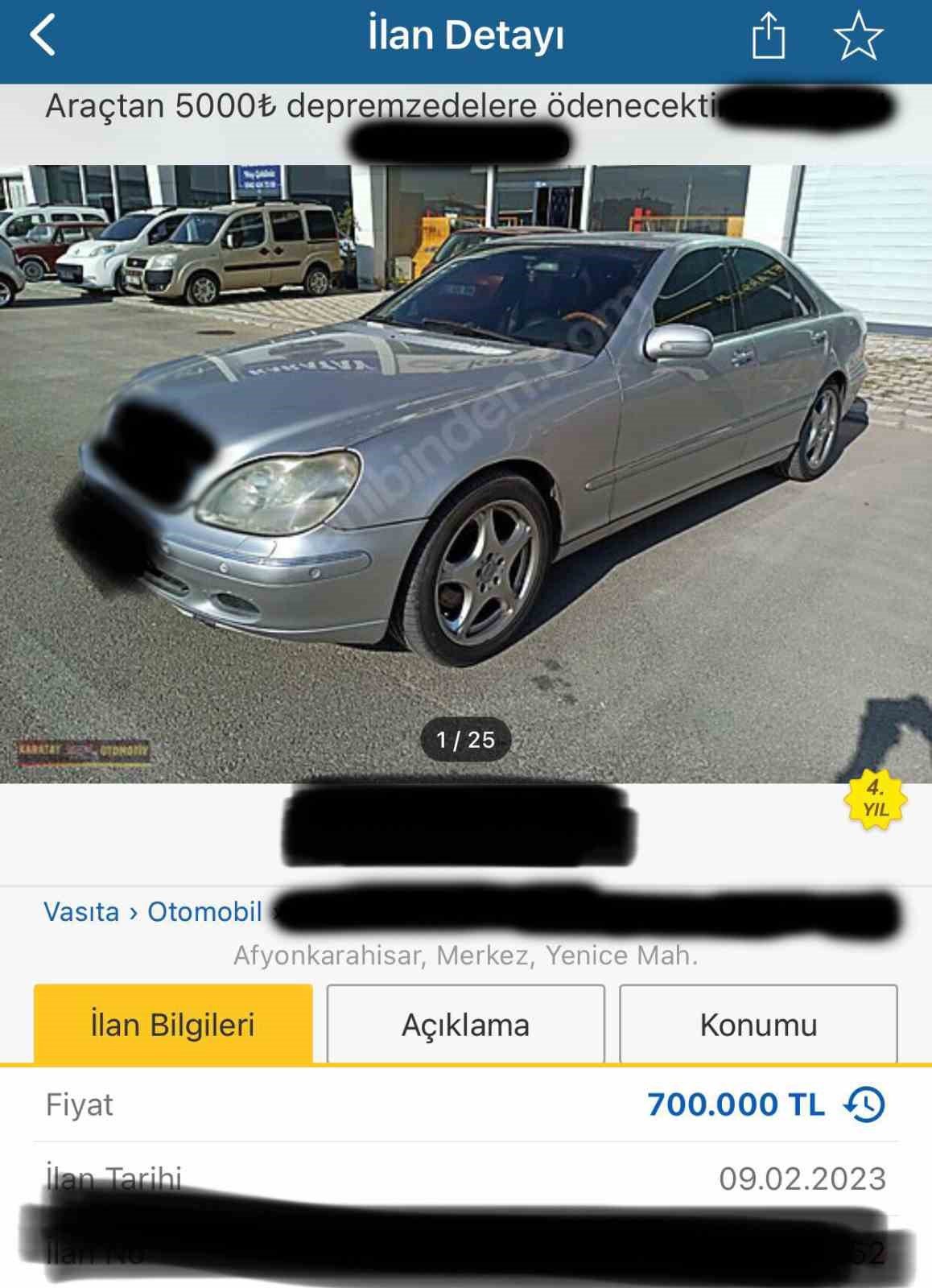Click the İlan Detayı title bar
The height and width of the screenshot is (1288, 932).
(x=465, y=35)
